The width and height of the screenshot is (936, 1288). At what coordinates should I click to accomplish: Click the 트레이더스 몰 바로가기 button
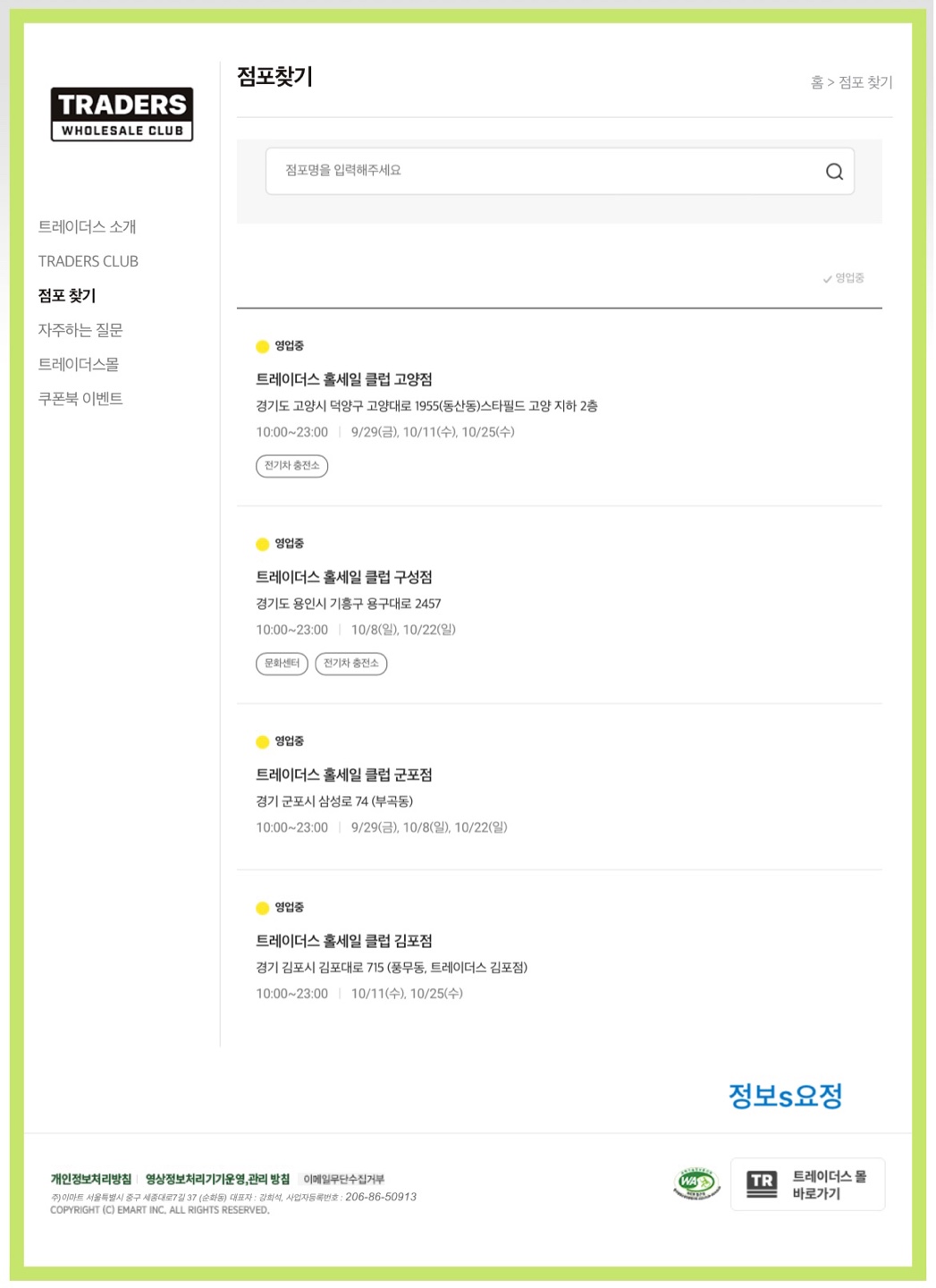pyautogui.click(x=807, y=1182)
